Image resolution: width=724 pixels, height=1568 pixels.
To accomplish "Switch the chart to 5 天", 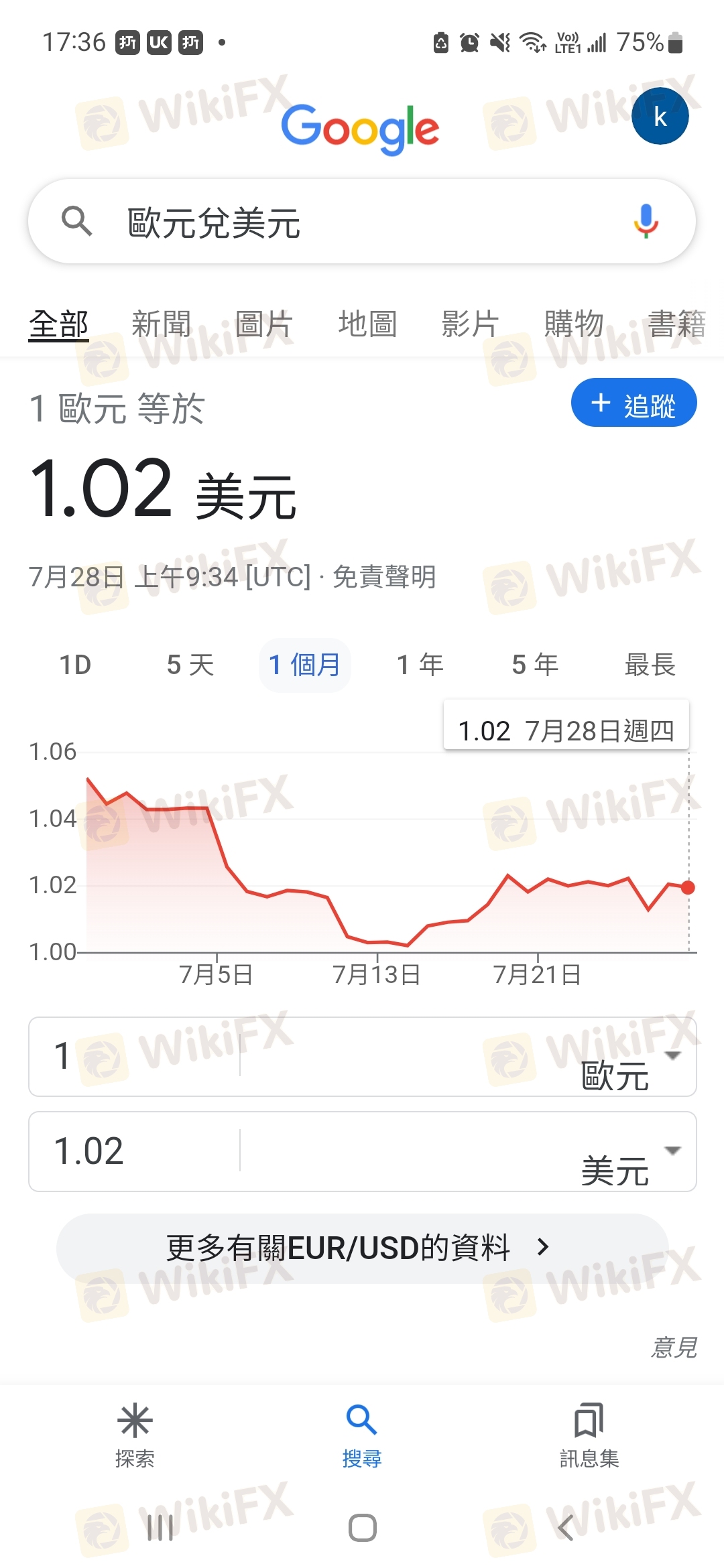I will [x=190, y=665].
